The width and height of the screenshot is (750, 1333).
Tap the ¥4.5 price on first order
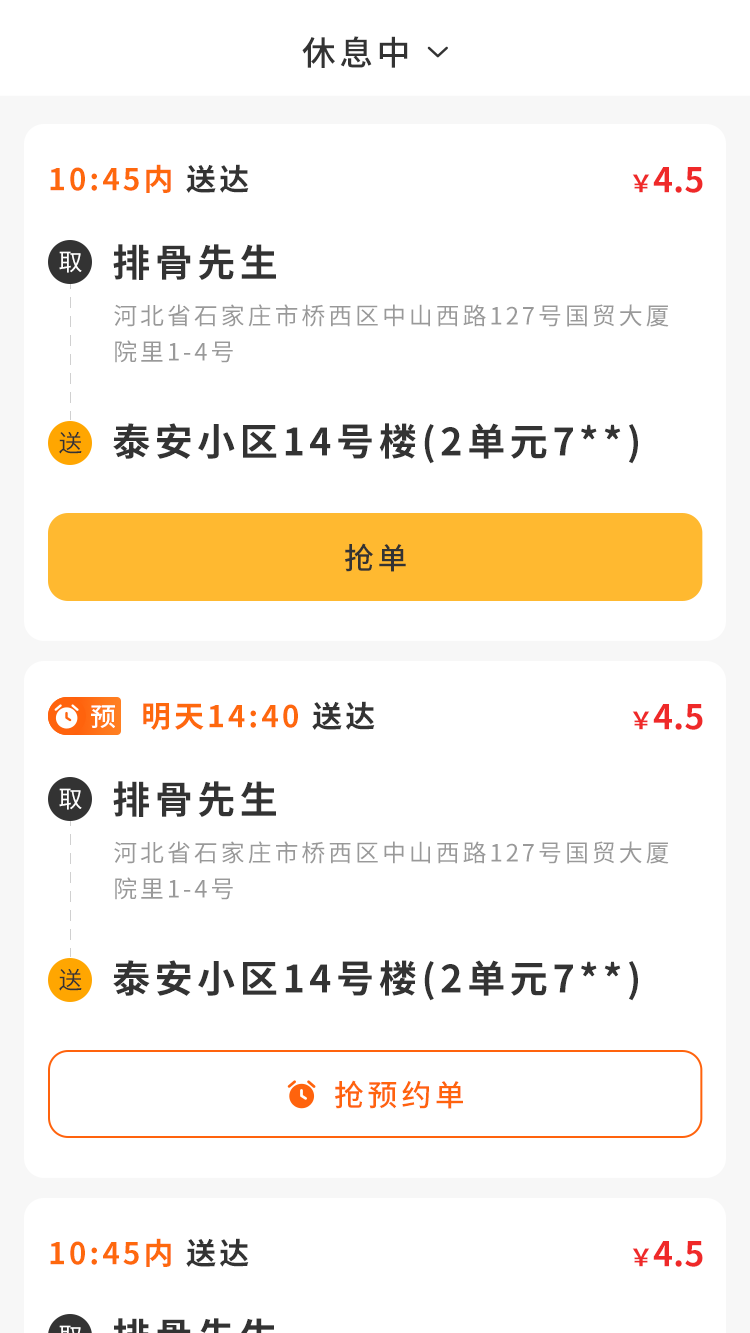click(x=671, y=179)
